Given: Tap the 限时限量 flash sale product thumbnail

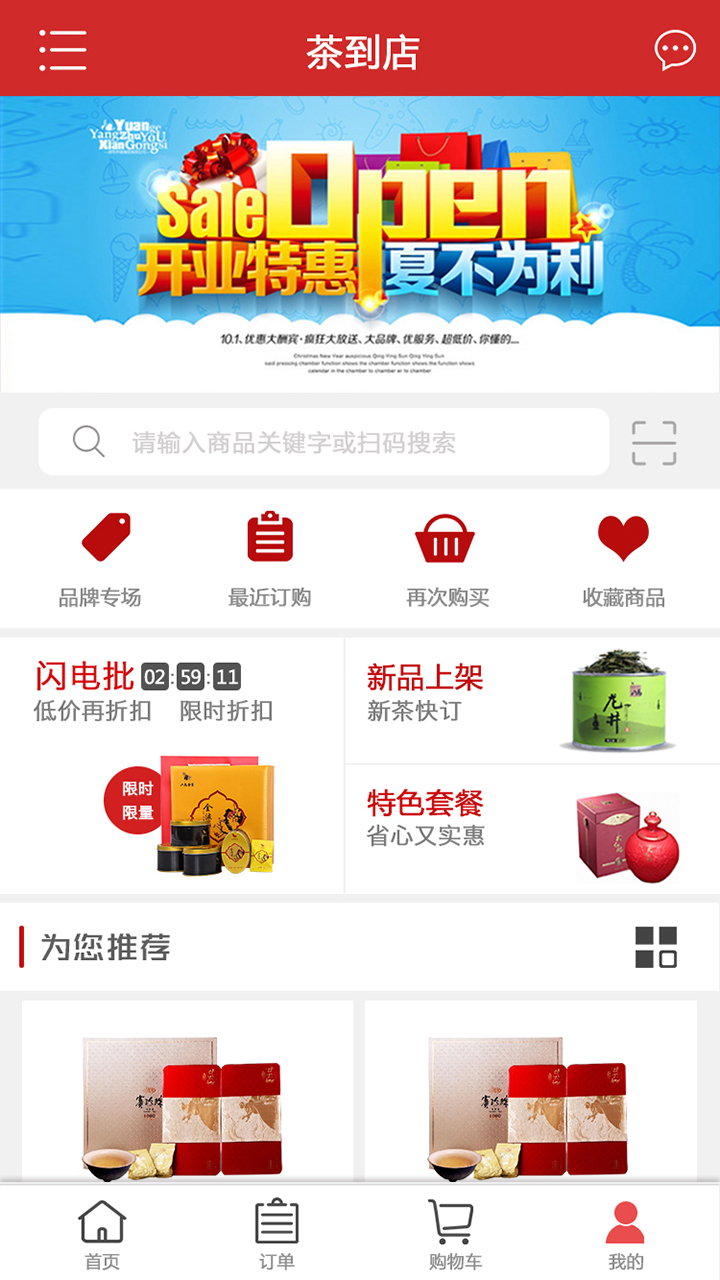Looking at the screenshot, I should click(210, 815).
